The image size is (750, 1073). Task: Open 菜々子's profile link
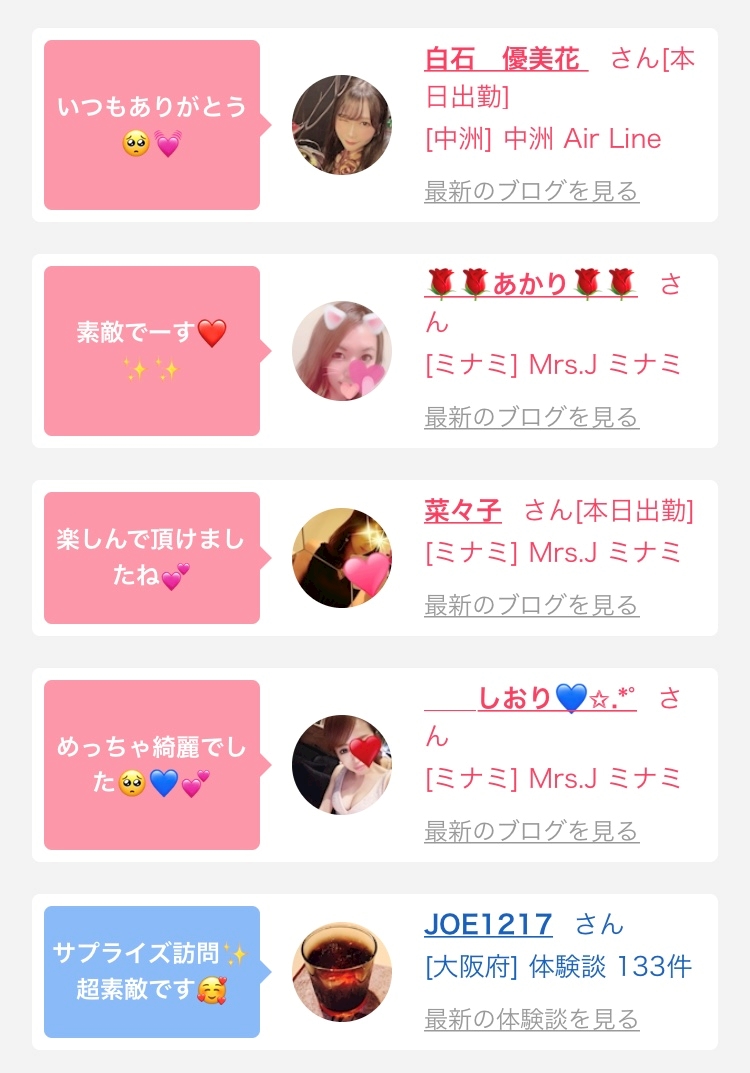(x=463, y=511)
